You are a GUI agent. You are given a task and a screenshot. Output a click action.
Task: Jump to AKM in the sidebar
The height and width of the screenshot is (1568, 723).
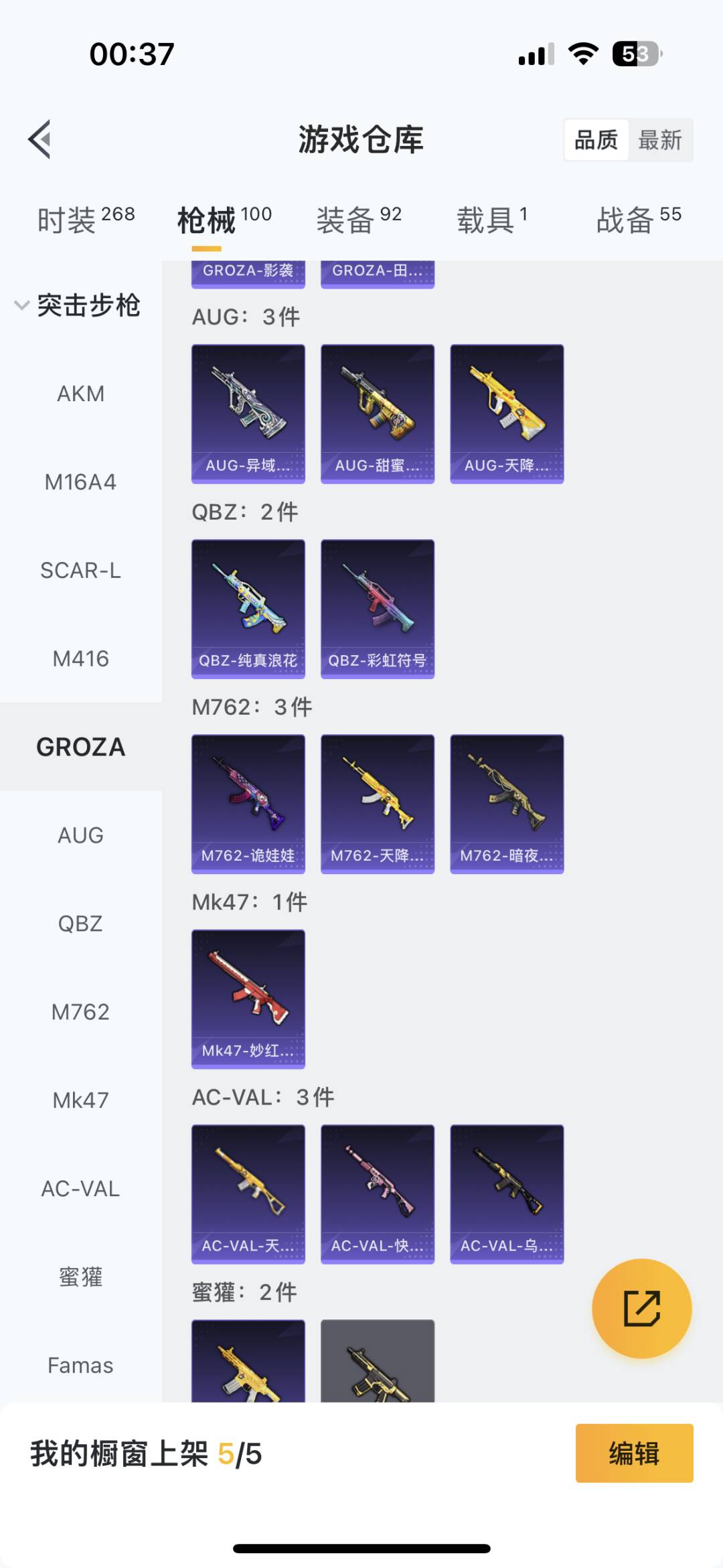[80, 394]
